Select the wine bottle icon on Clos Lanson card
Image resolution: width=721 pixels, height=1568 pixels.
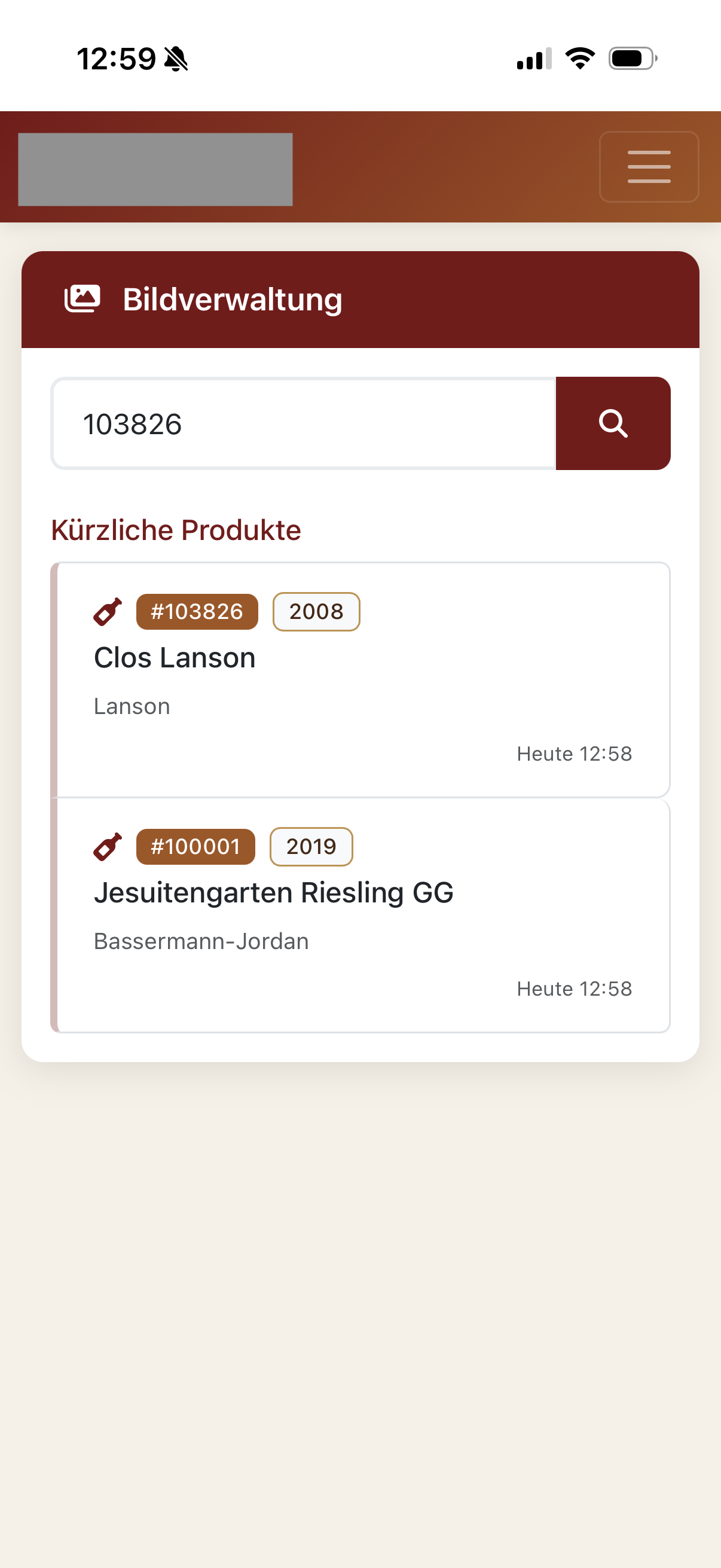106,612
